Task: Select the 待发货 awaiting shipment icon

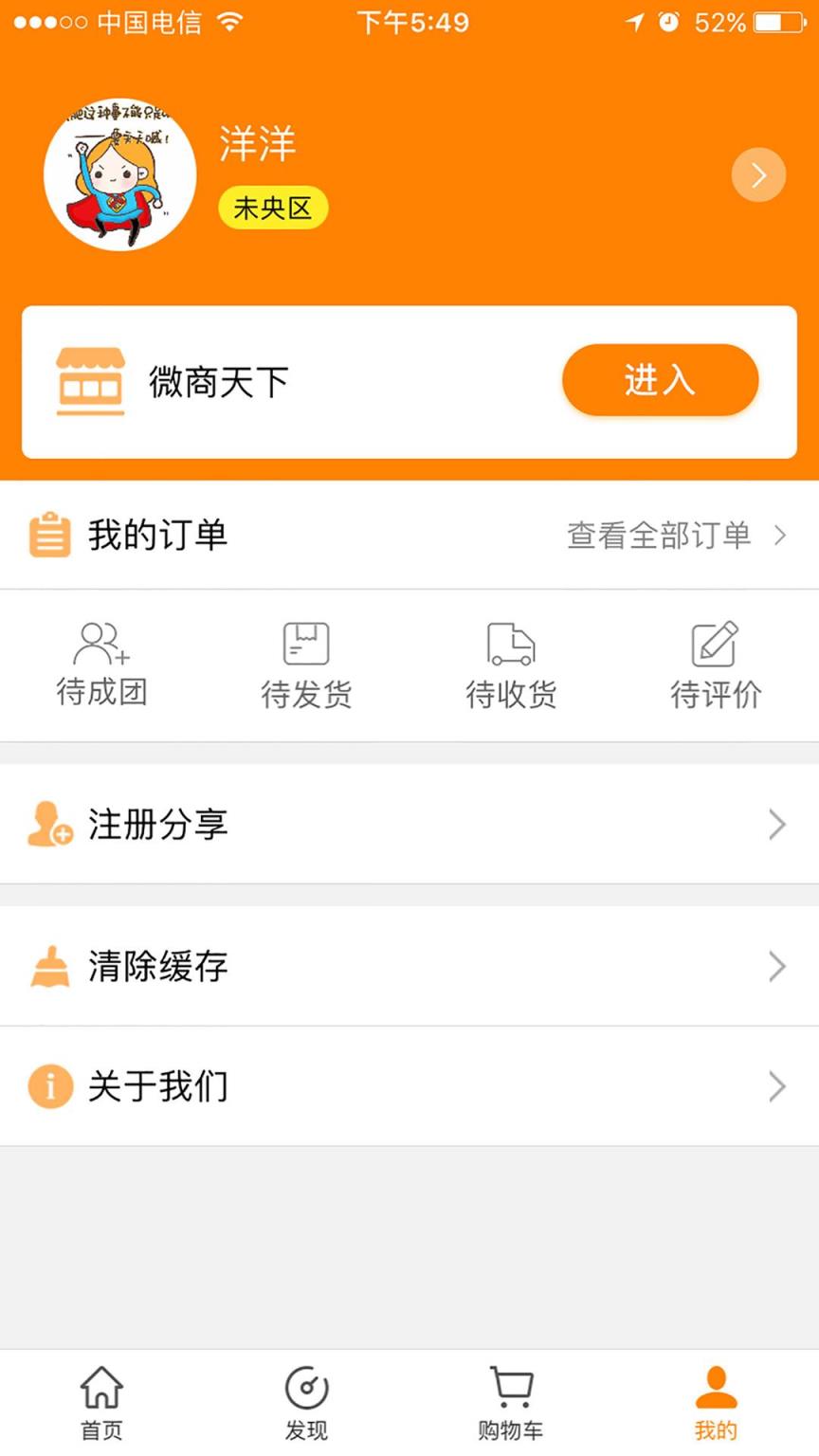Action: pos(306,643)
